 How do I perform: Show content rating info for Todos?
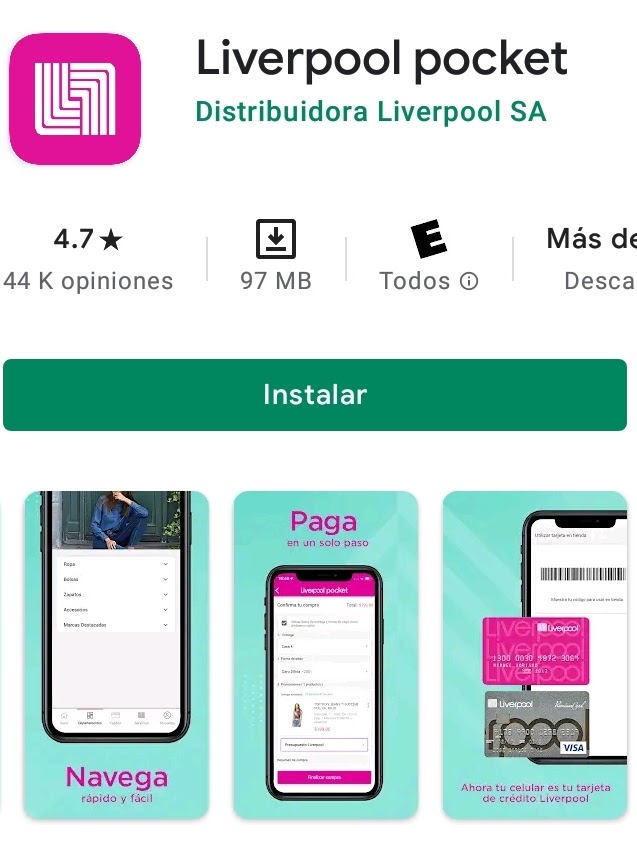coord(468,282)
